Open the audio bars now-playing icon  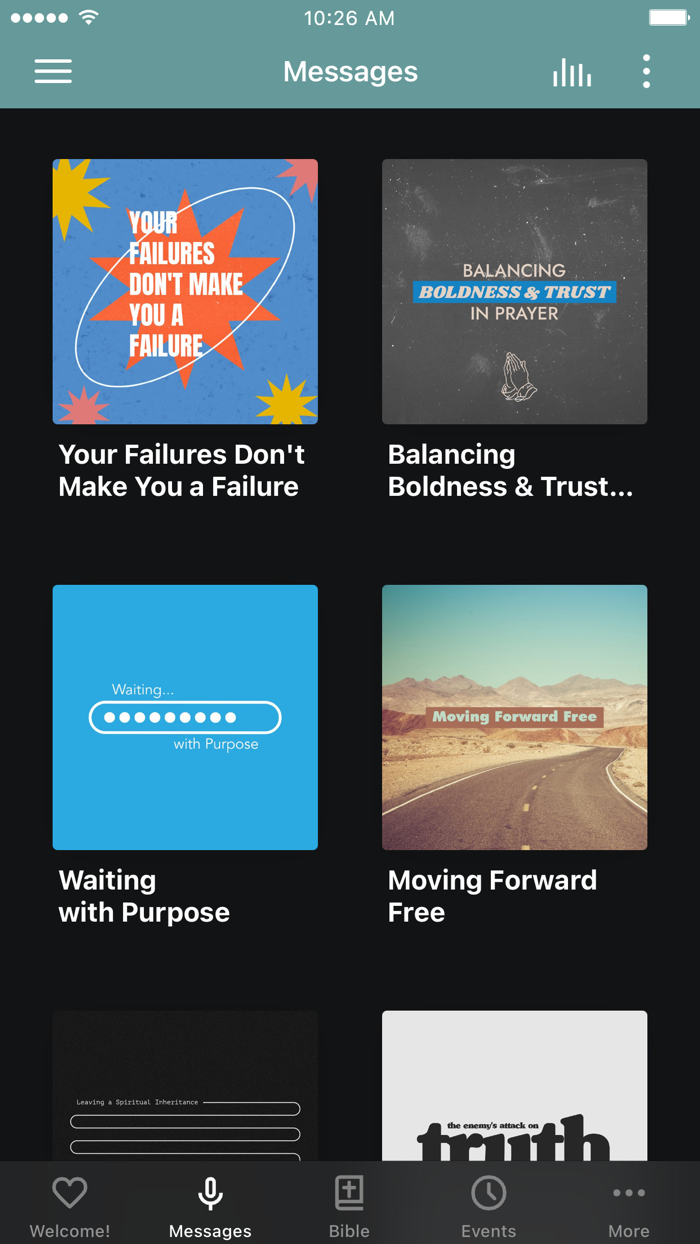(572, 72)
